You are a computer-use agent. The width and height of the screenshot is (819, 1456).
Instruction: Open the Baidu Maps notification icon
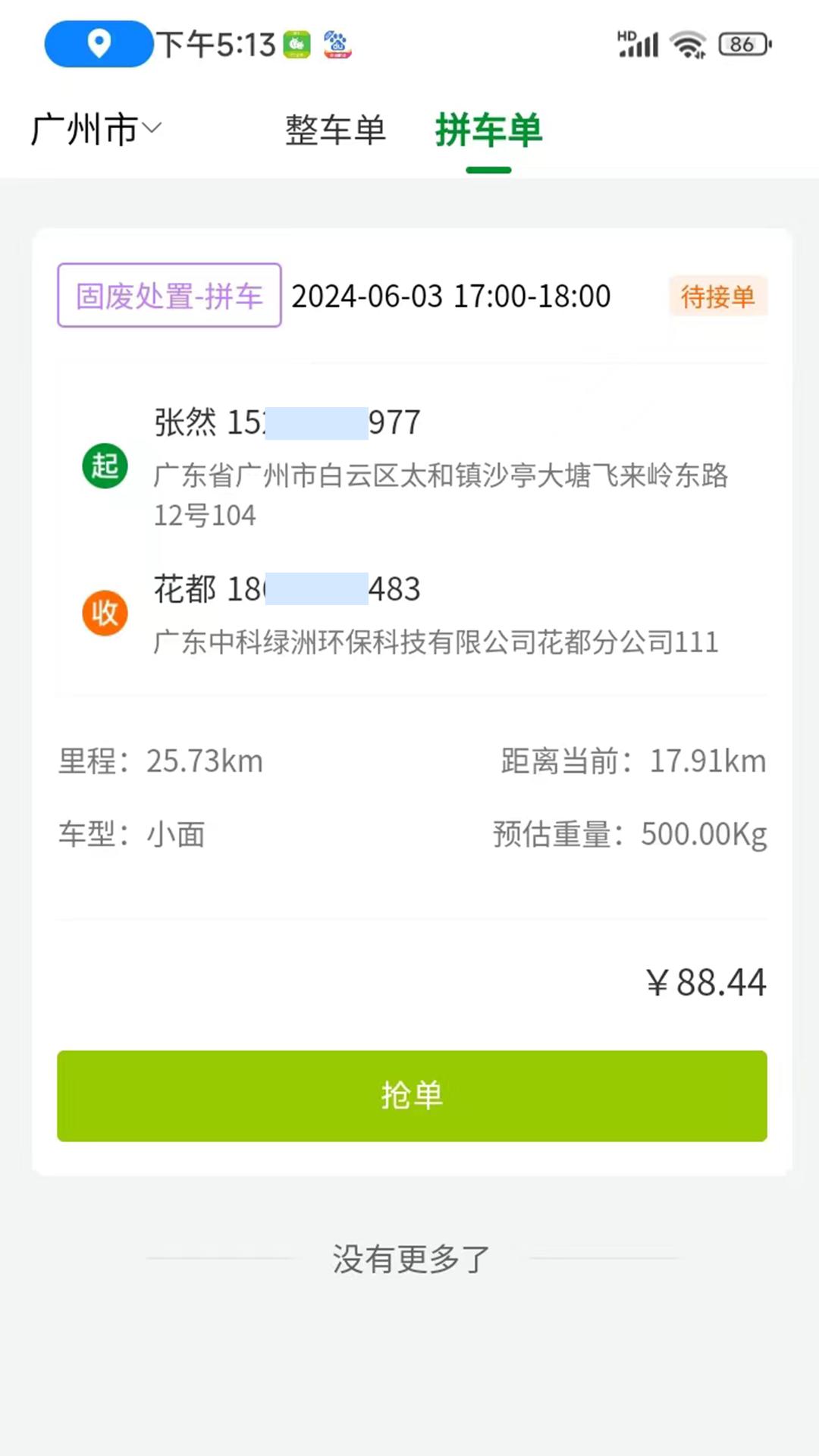pos(335,43)
